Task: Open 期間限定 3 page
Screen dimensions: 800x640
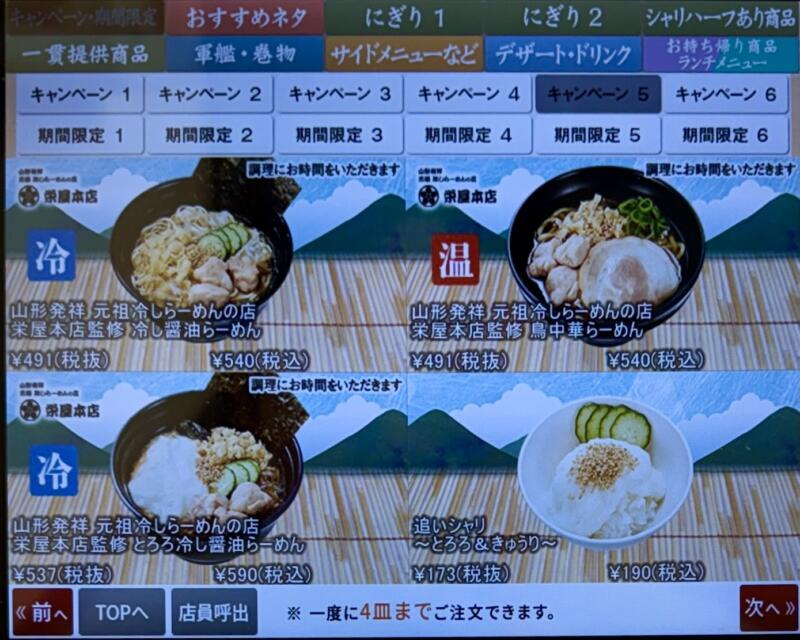Action: pos(338,134)
